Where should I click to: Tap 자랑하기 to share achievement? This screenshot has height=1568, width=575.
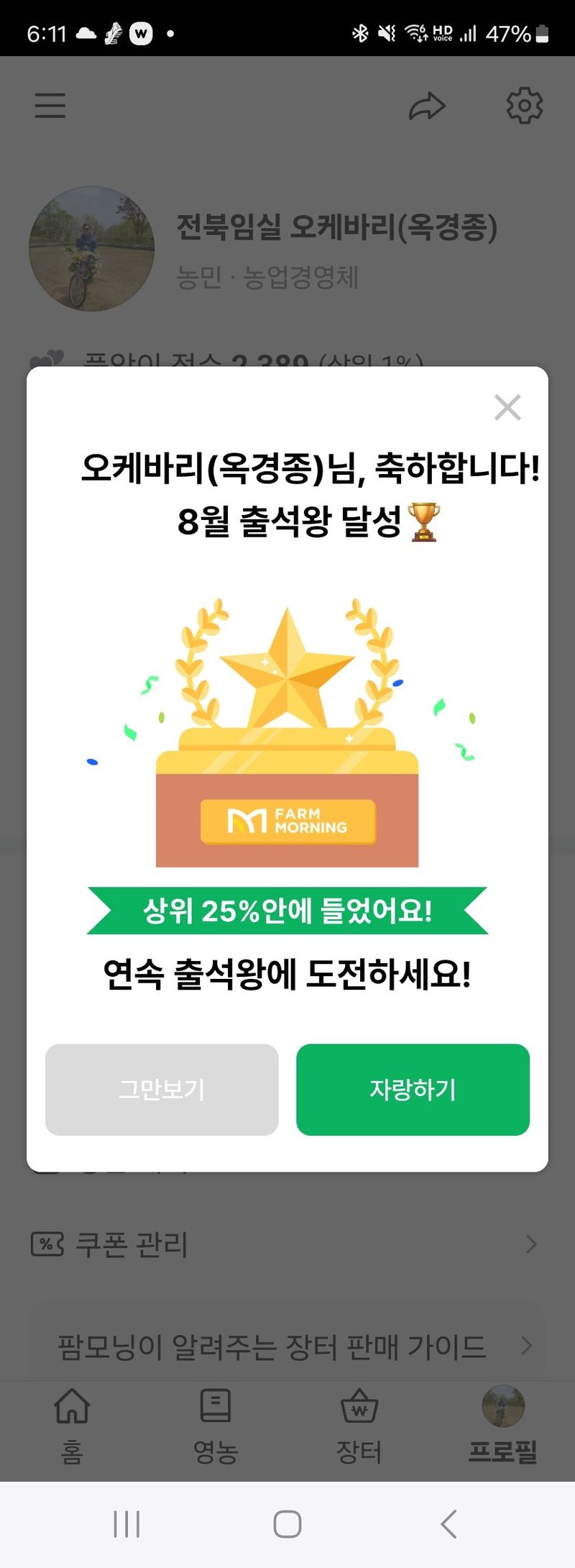coord(413,1089)
